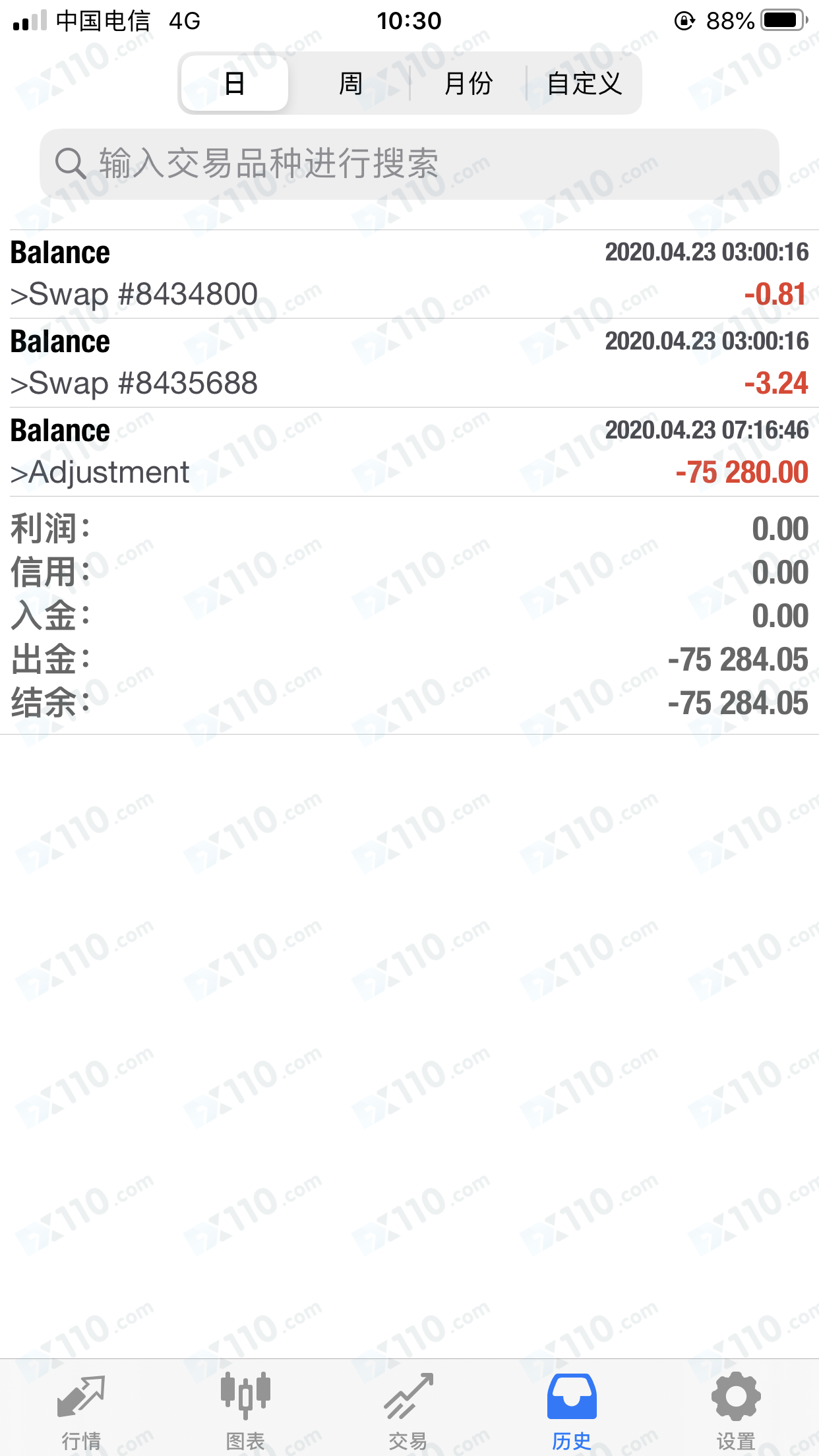Switch to the 月份 (month) period

pyautogui.click(x=468, y=83)
